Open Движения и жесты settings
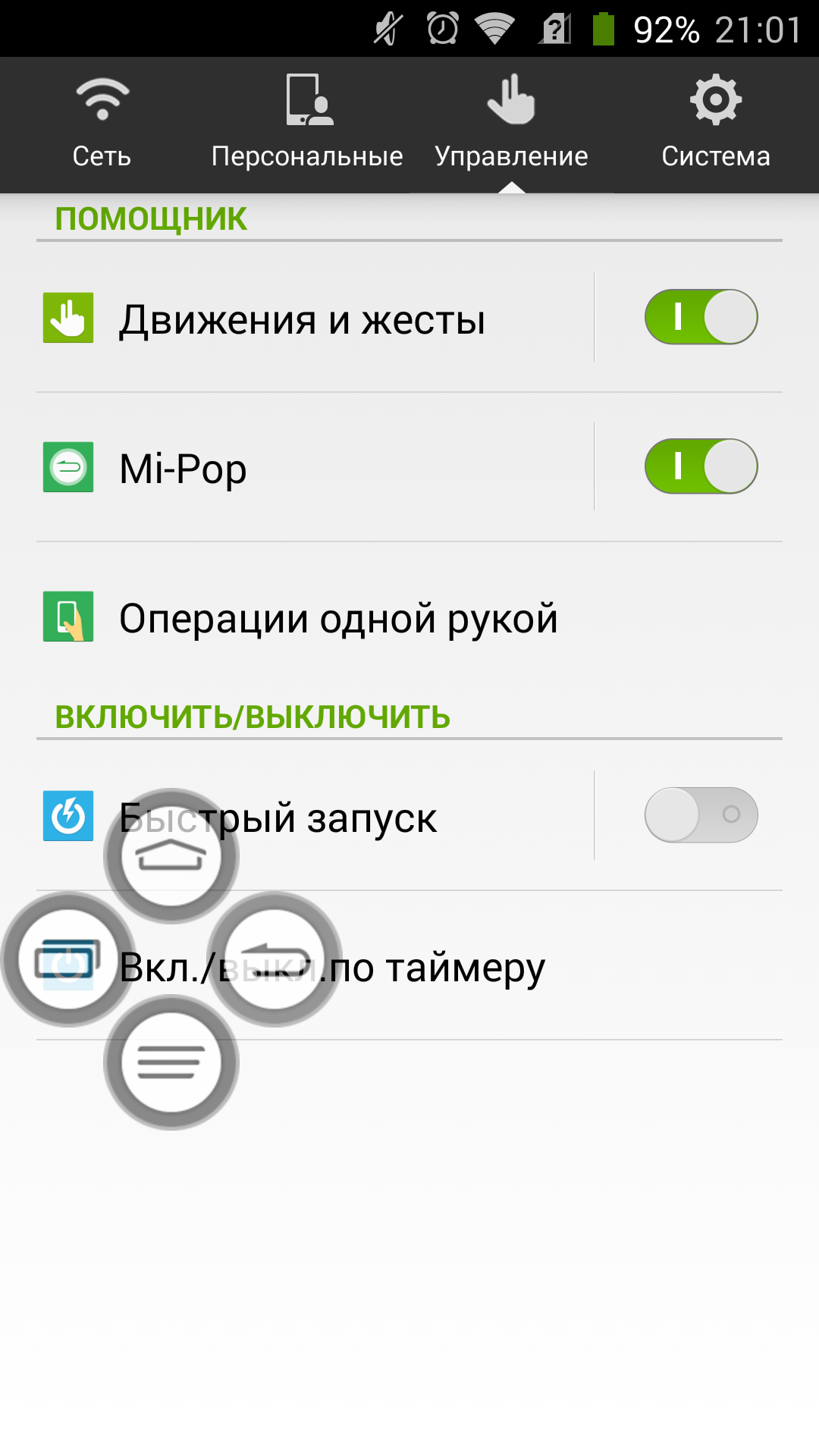Image resolution: width=819 pixels, height=1456 pixels. [315, 318]
